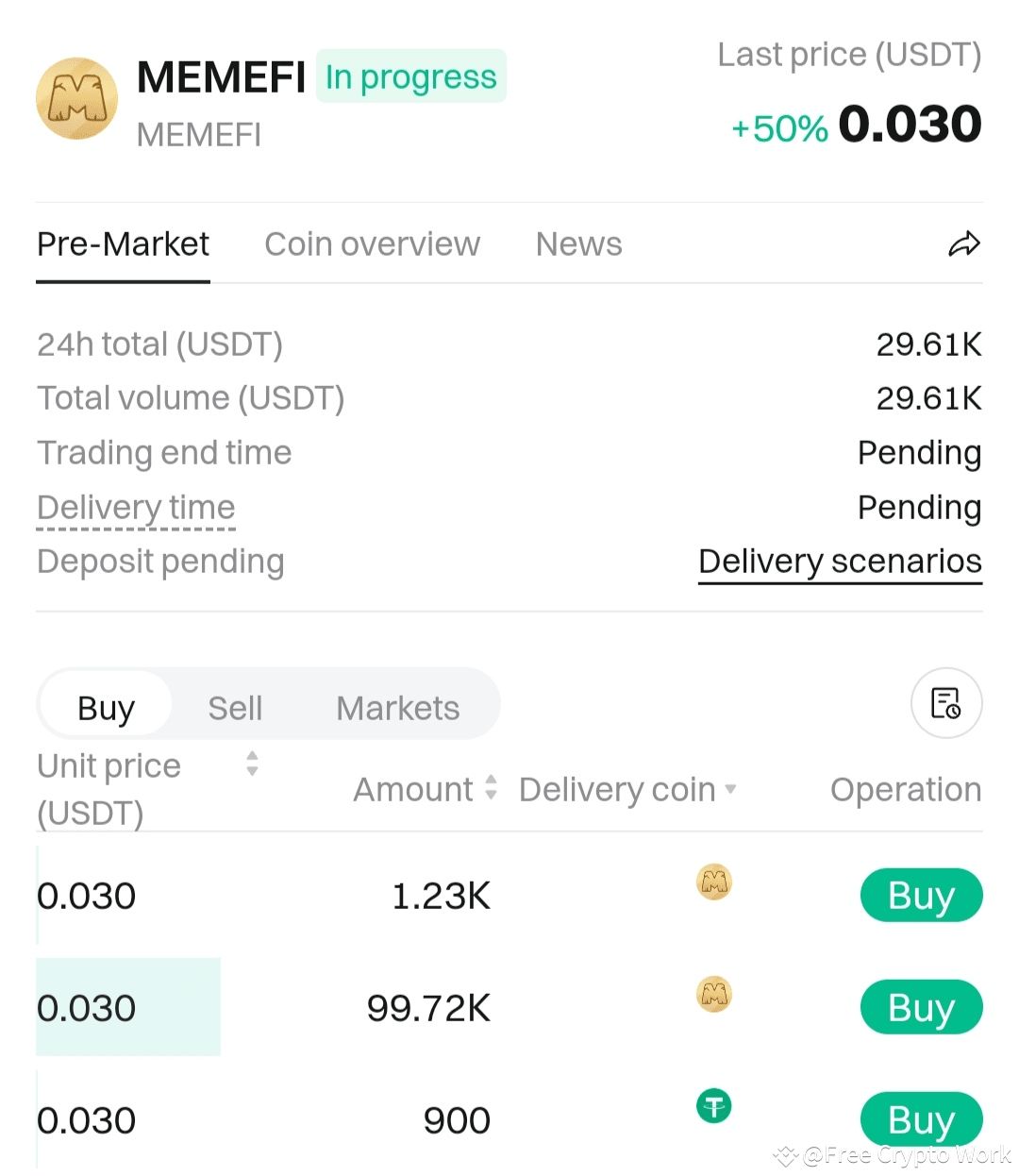
Task: Select the Pre-Market tab
Action: point(123,244)
